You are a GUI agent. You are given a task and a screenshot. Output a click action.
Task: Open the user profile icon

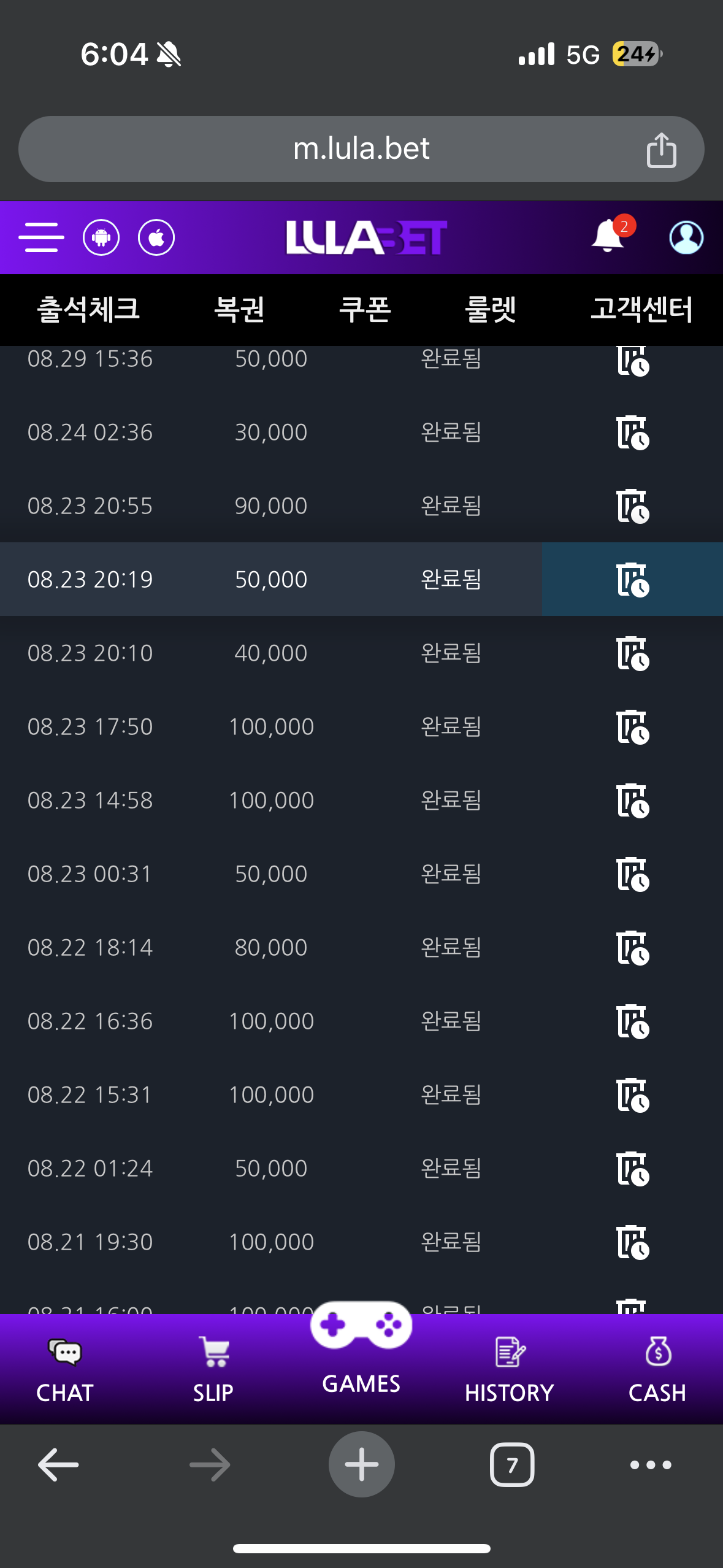tap(686, 237)
